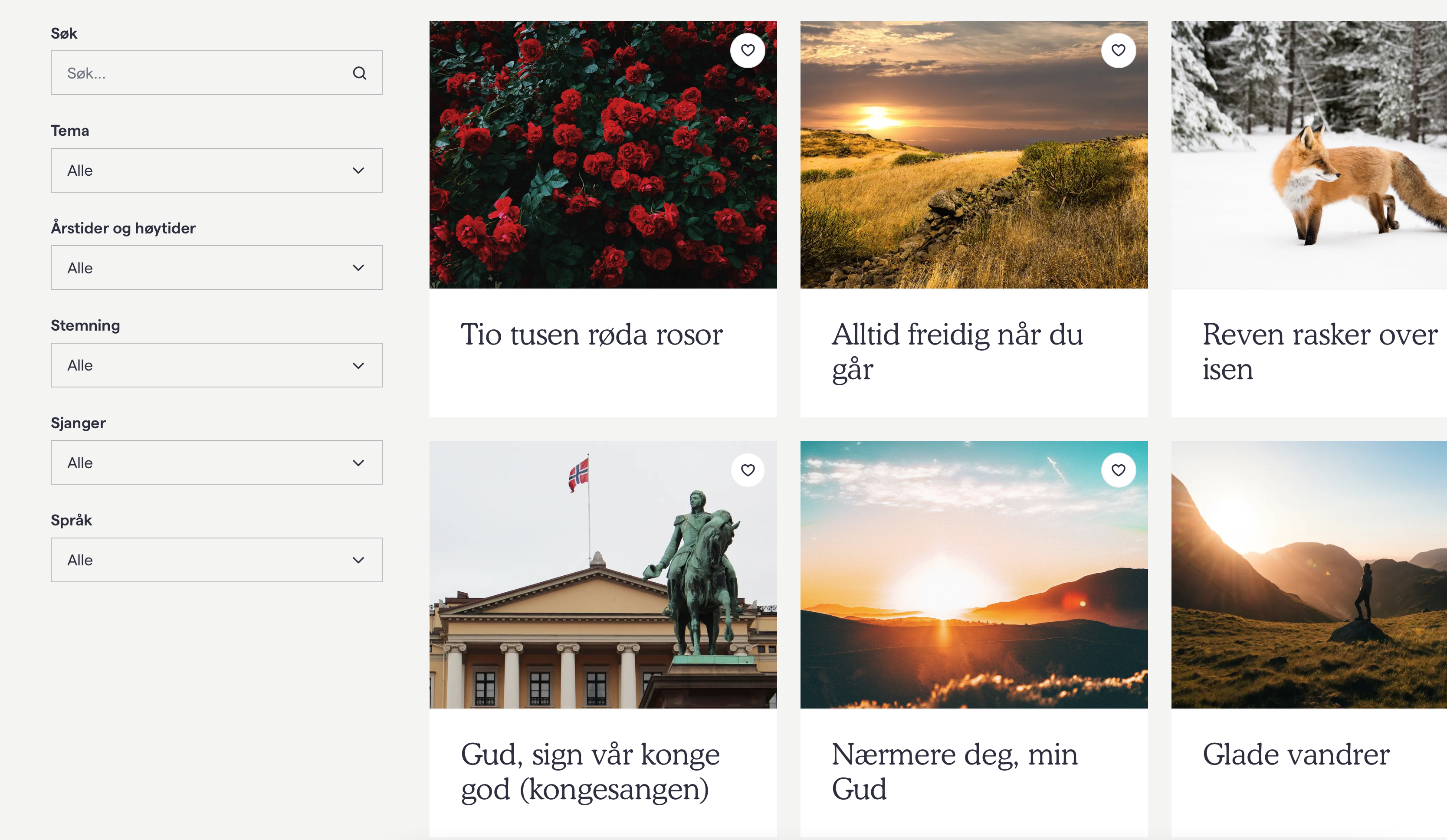Tap the magnifier icon in the search box
This screenshot has width=1447, height=840.
pyautogui.click(x=359, y=73)
